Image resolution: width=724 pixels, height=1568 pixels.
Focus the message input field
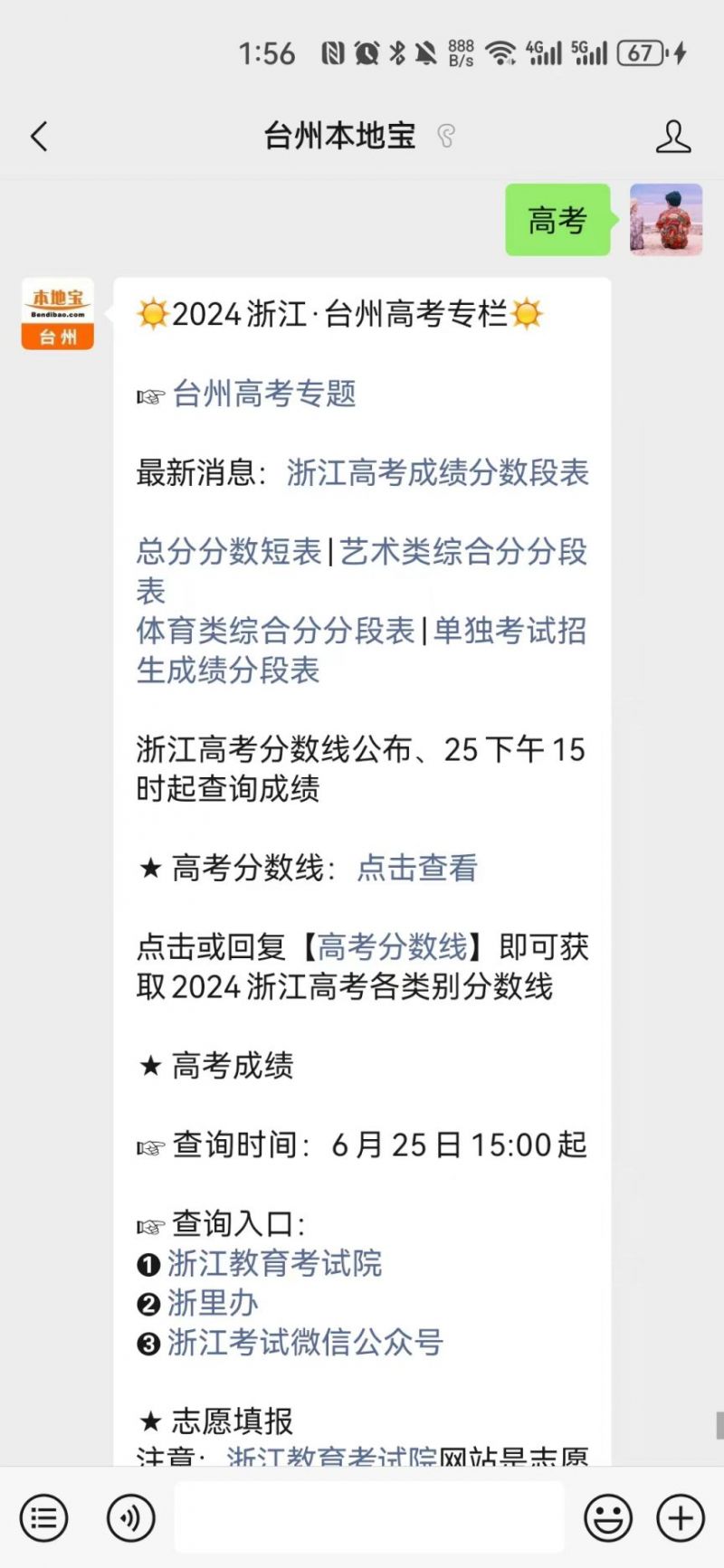[369, 1517]
